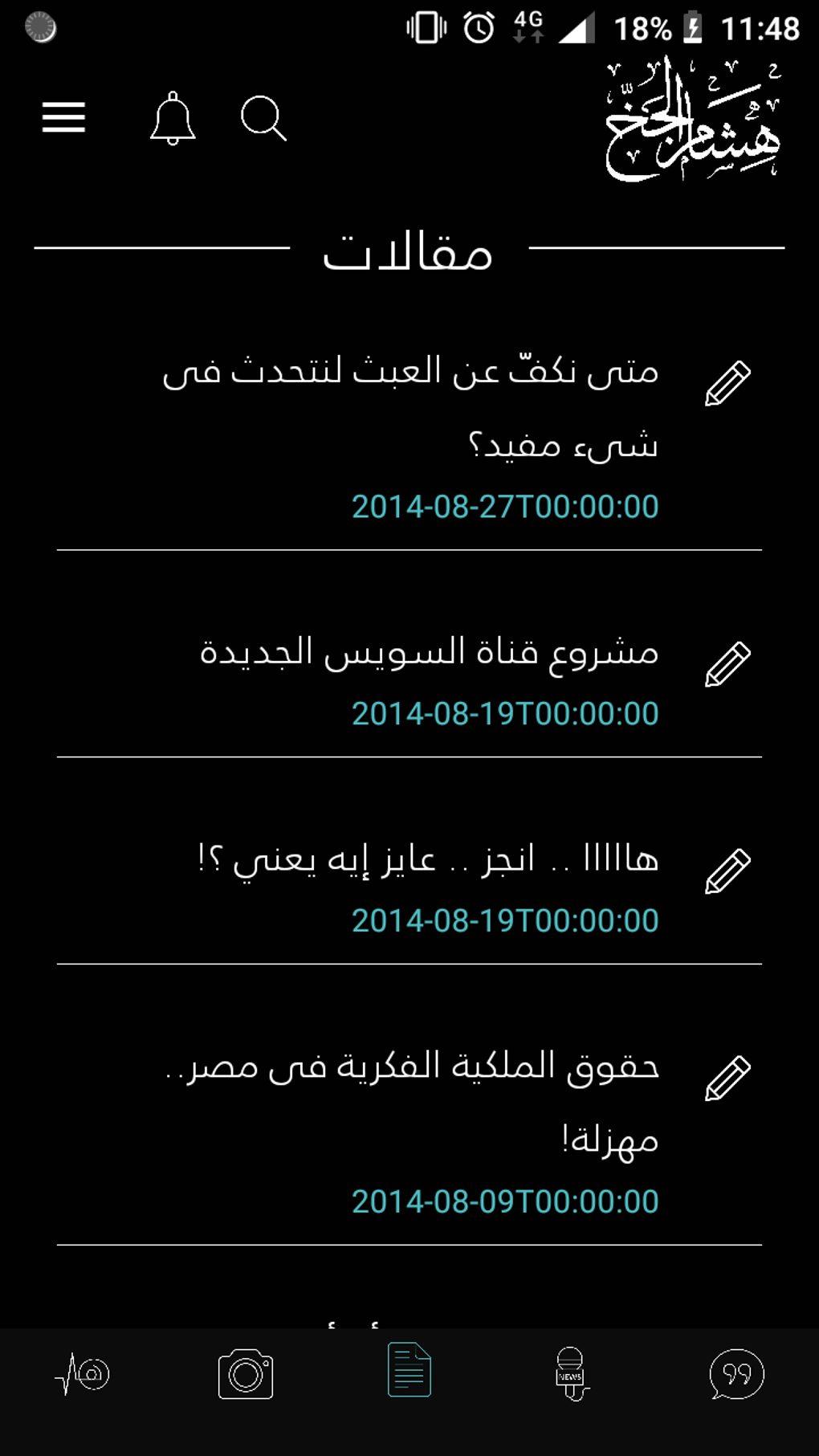This screenshot has height=1456, width=819.
Task: Select the articles document tab
Action: click(x=409, y=1370)
